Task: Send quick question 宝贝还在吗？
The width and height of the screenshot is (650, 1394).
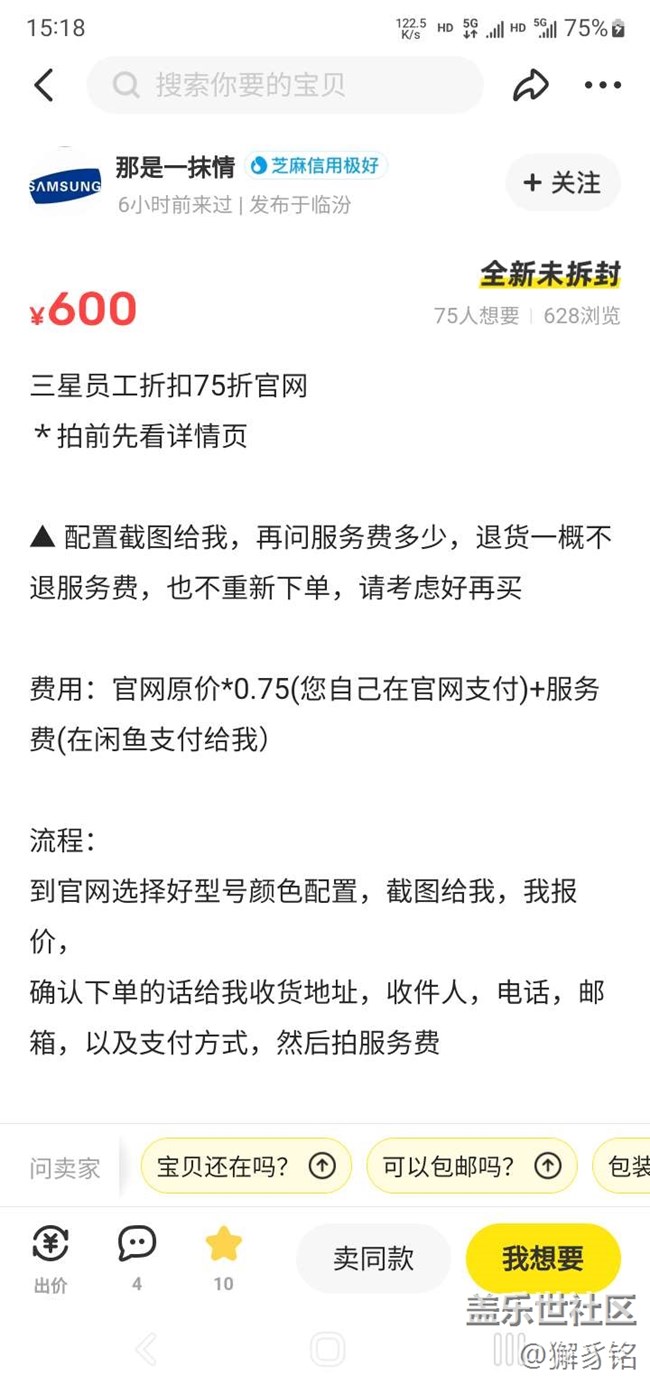Action: pos(246,1166)
